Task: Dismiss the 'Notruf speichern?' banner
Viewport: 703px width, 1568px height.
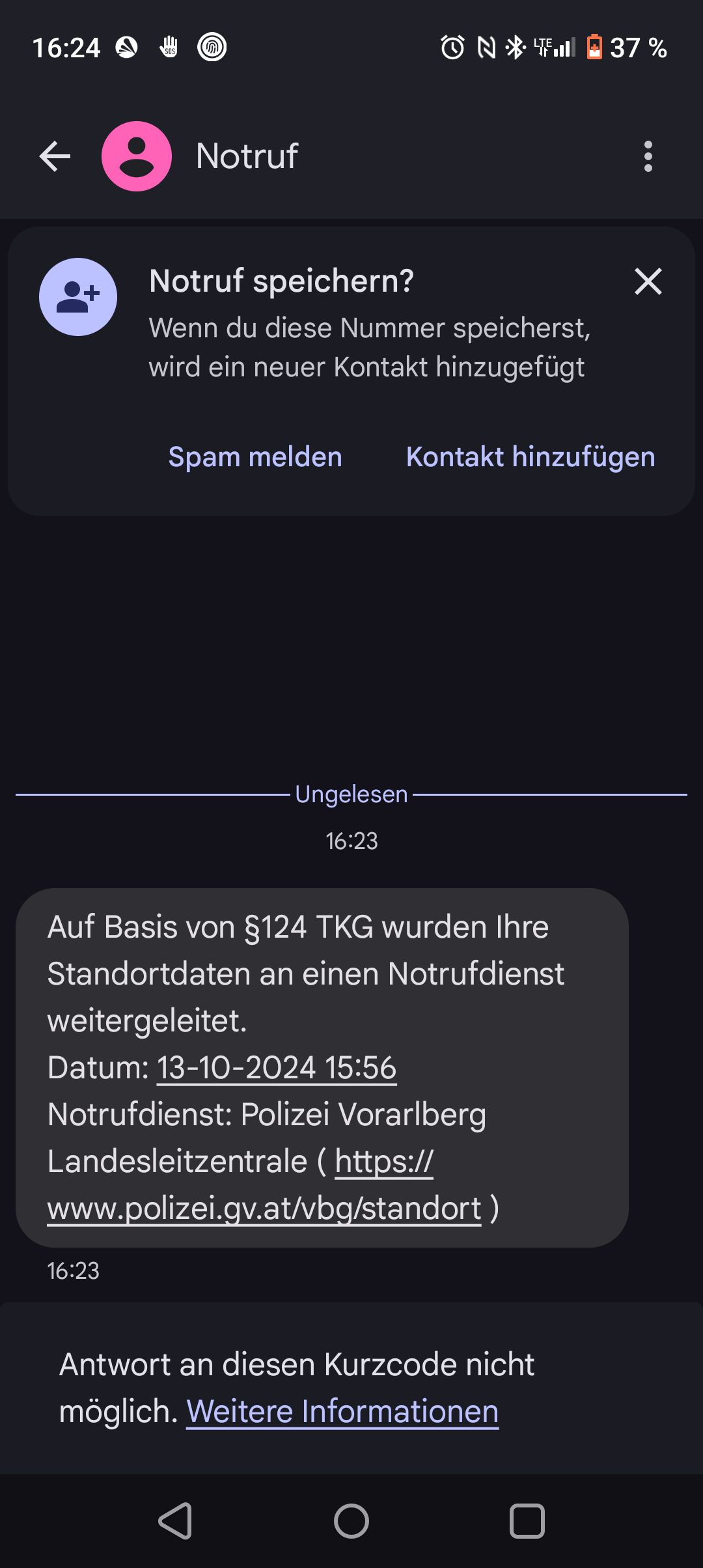Action: (648, 281)
